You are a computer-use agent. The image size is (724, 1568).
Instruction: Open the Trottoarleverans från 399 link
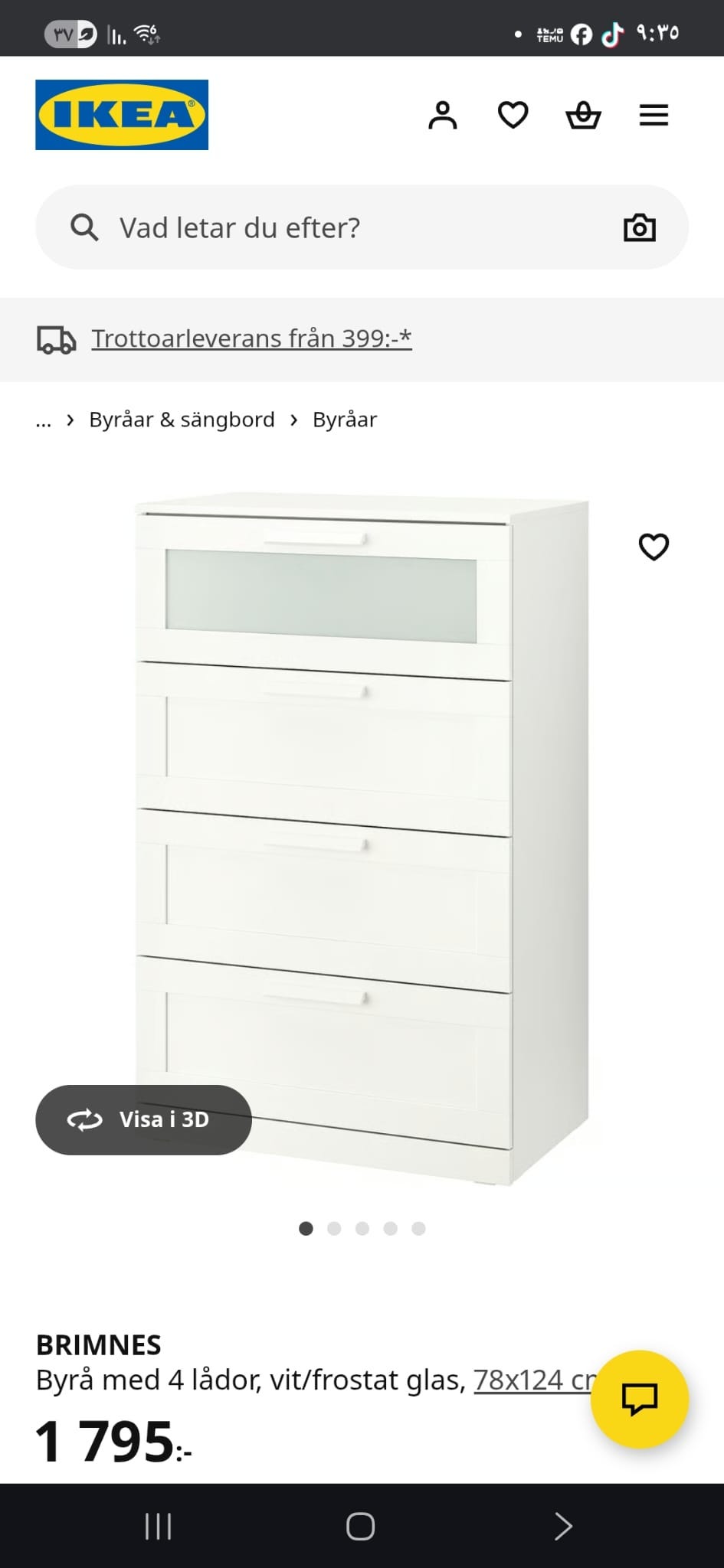tap(251, 338)
